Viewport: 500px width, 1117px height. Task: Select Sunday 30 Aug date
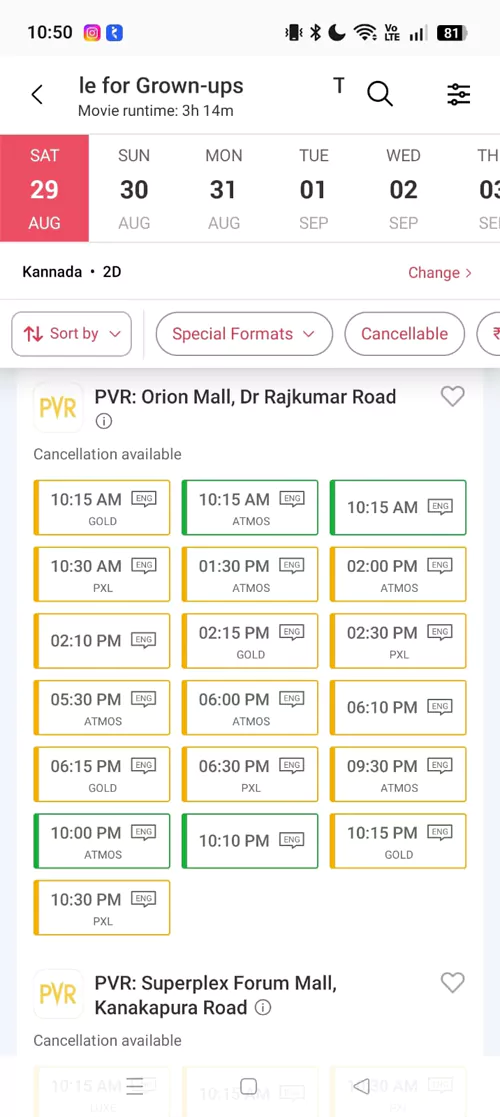click(134, 189)
